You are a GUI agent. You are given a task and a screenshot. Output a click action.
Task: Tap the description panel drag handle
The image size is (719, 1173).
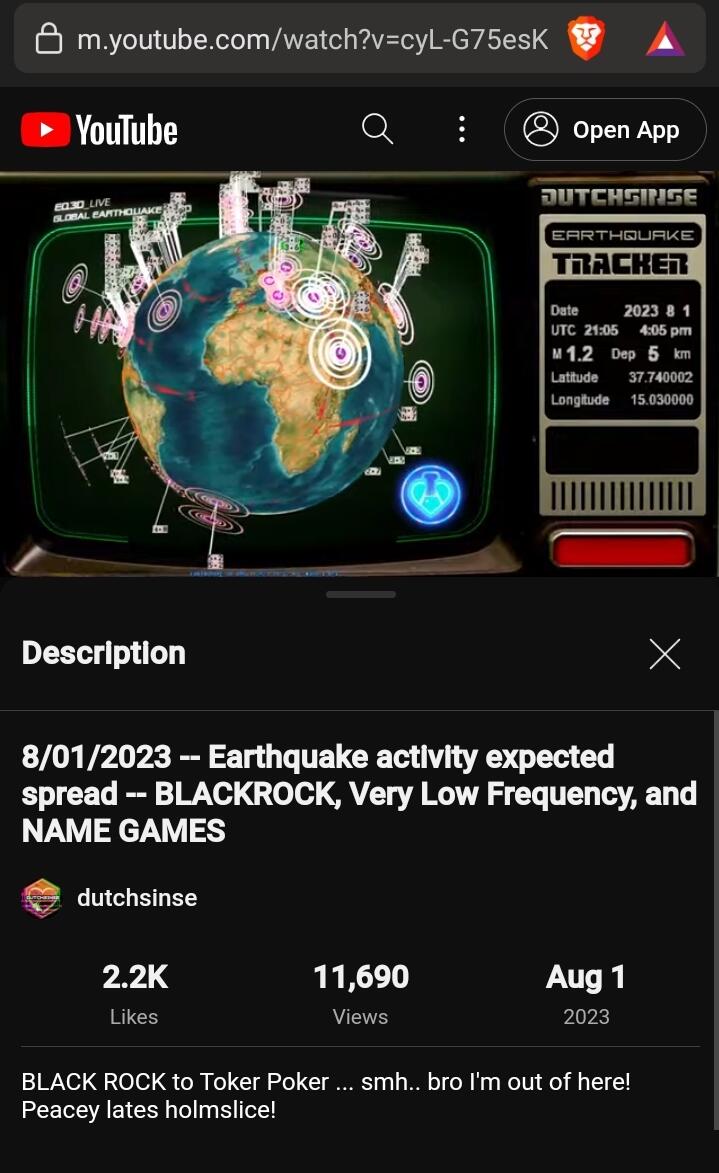coord(360,594)
